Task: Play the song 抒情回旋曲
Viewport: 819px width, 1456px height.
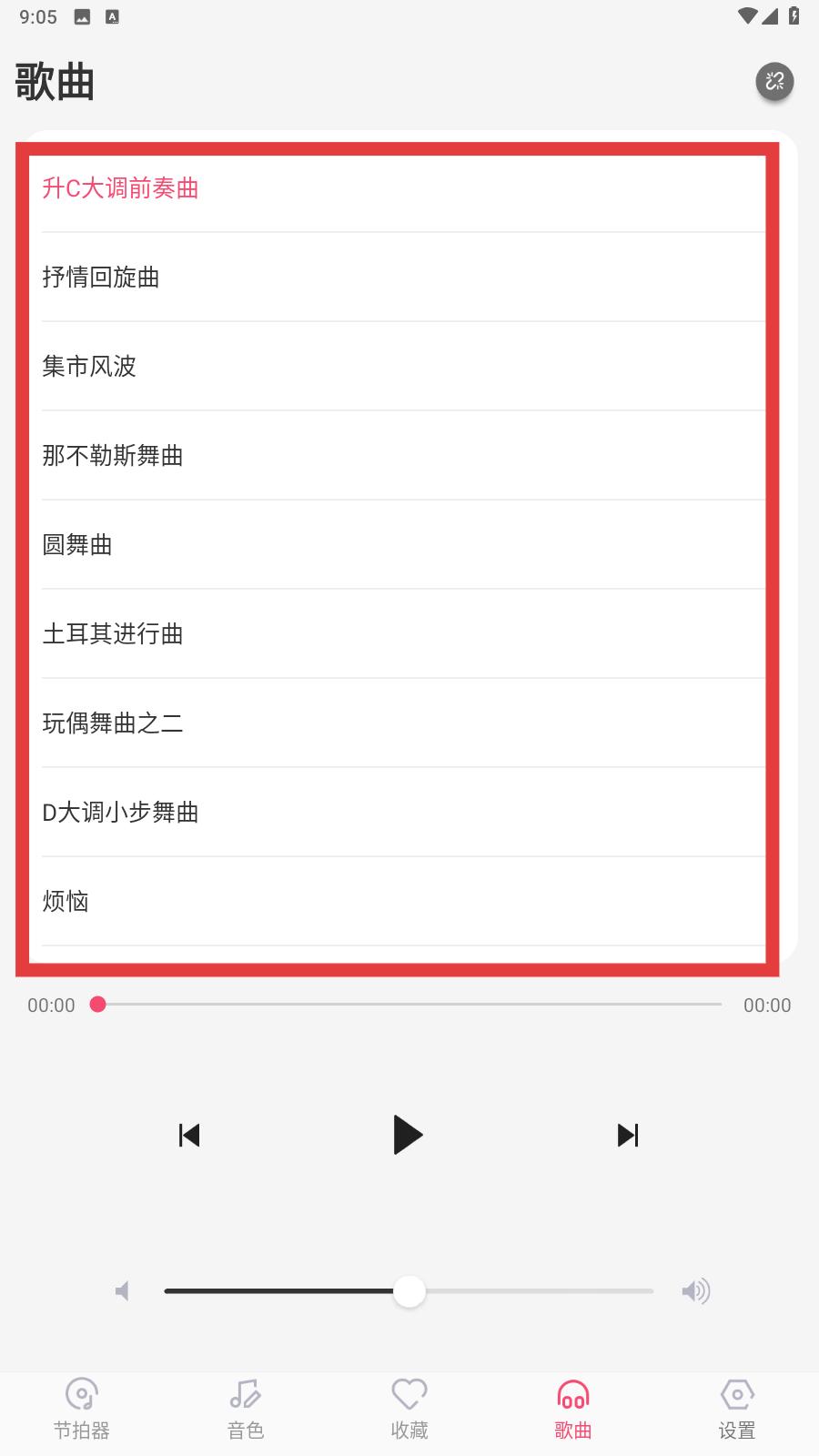Action: tap(101, 278)
